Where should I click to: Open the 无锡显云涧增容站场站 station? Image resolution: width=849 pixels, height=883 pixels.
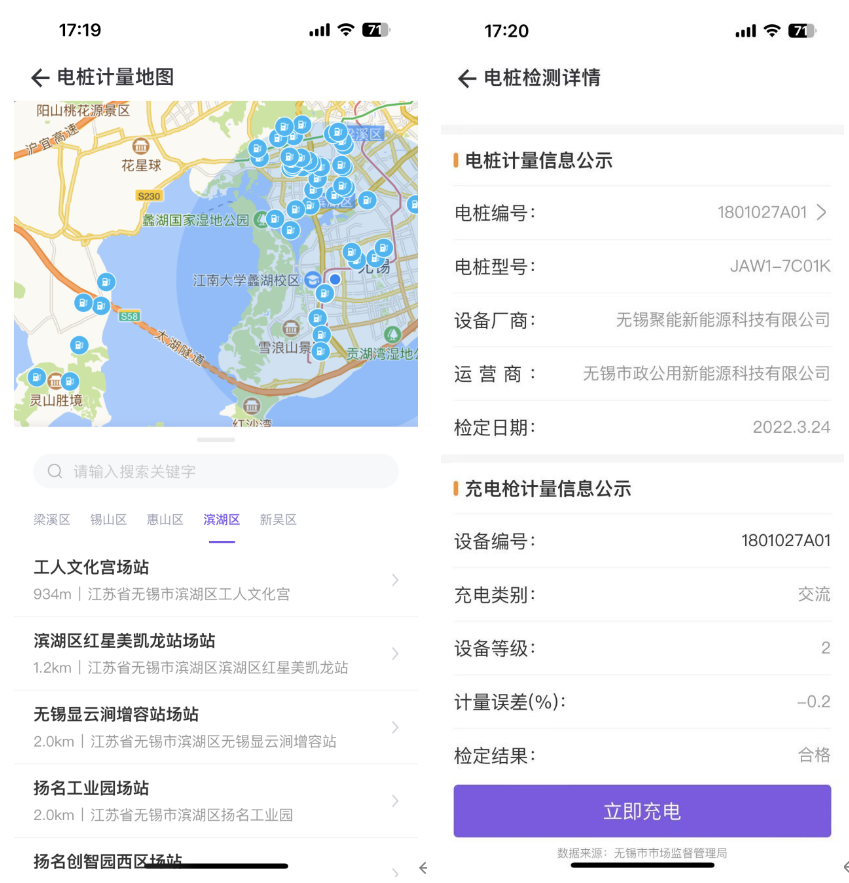pos(216,727)
